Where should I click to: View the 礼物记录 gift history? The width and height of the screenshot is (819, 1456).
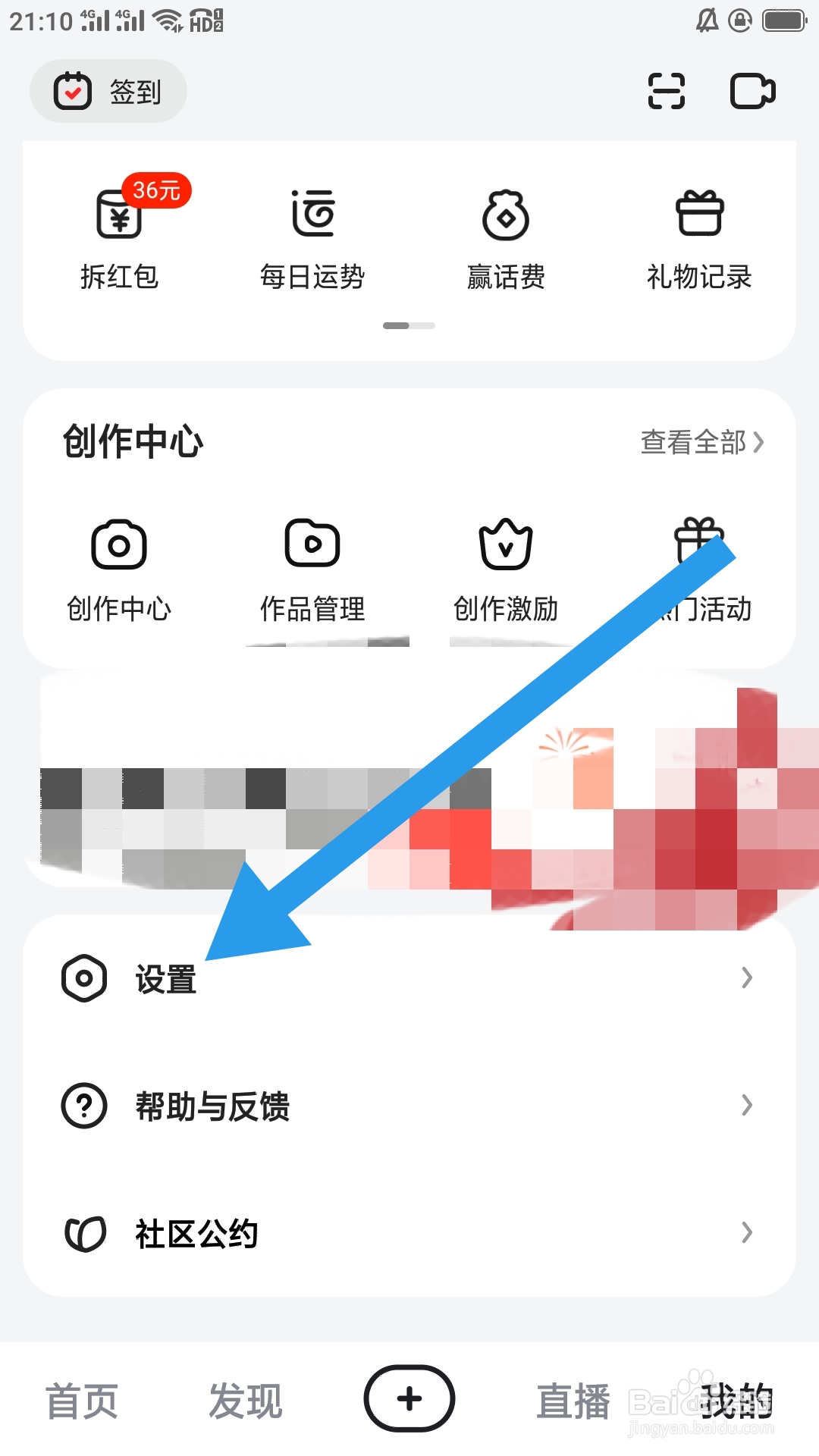click(698, 235)
